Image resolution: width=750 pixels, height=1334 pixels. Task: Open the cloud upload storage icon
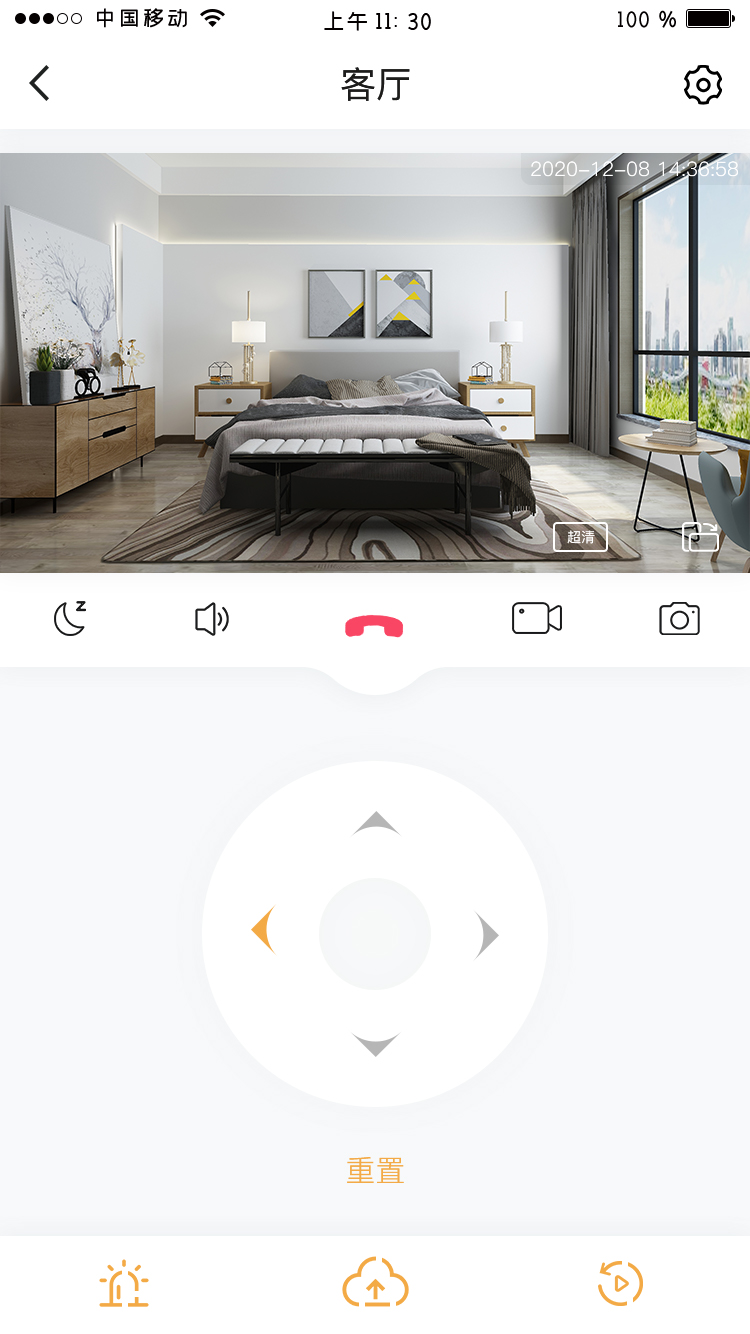pyautogui.click(x=375, y=1284)
